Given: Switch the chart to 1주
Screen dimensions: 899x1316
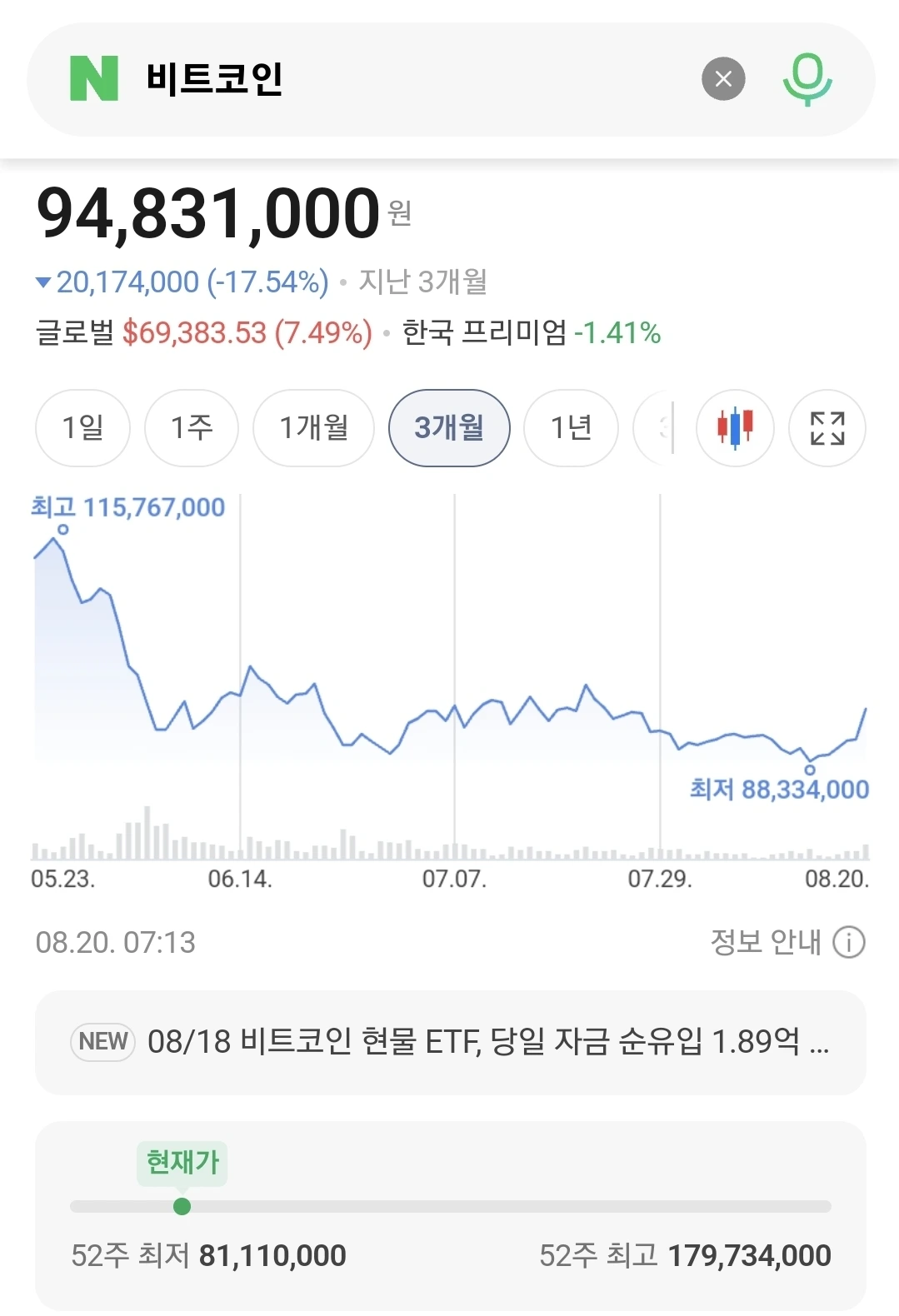Looking at the screenshot, I should pos(192,428).
